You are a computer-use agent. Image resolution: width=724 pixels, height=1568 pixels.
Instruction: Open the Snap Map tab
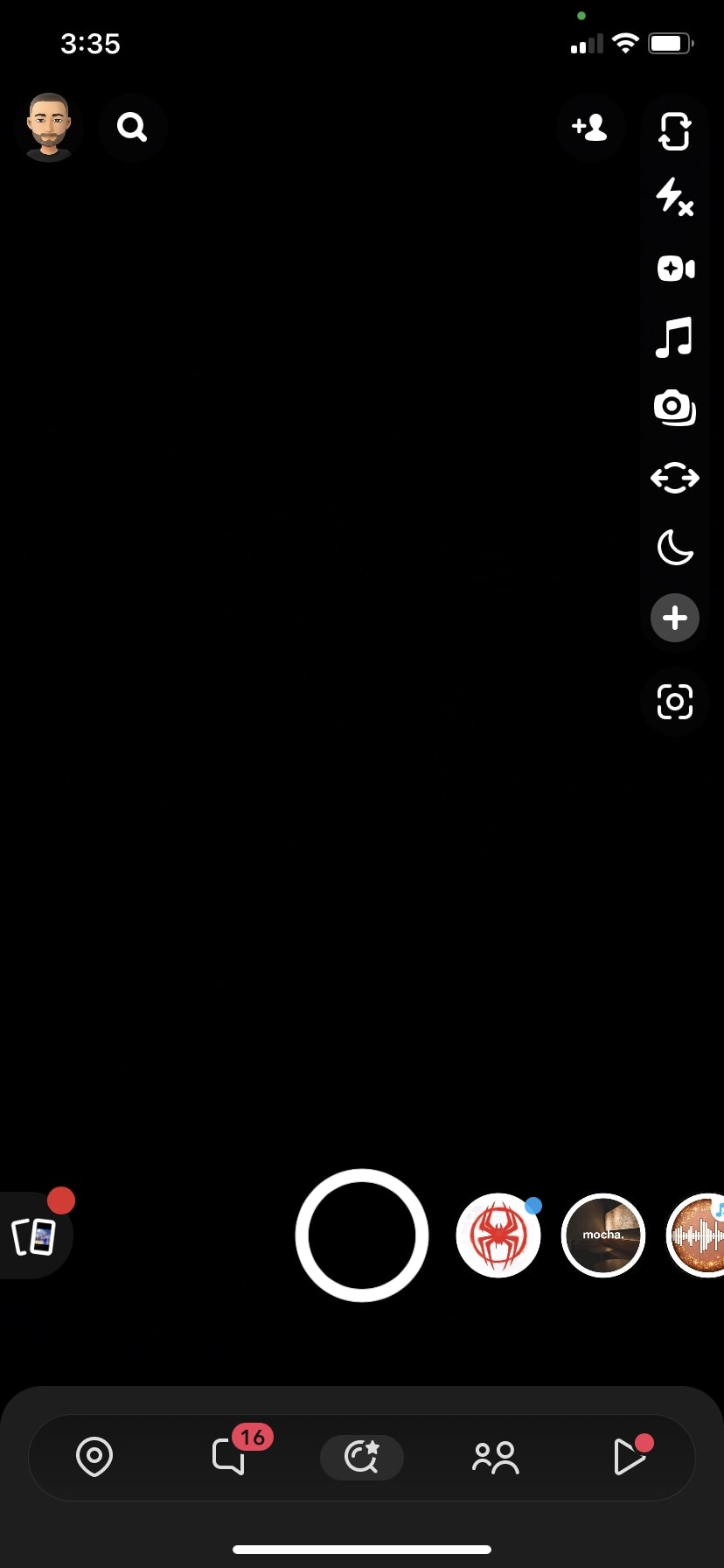point(94,1457)
